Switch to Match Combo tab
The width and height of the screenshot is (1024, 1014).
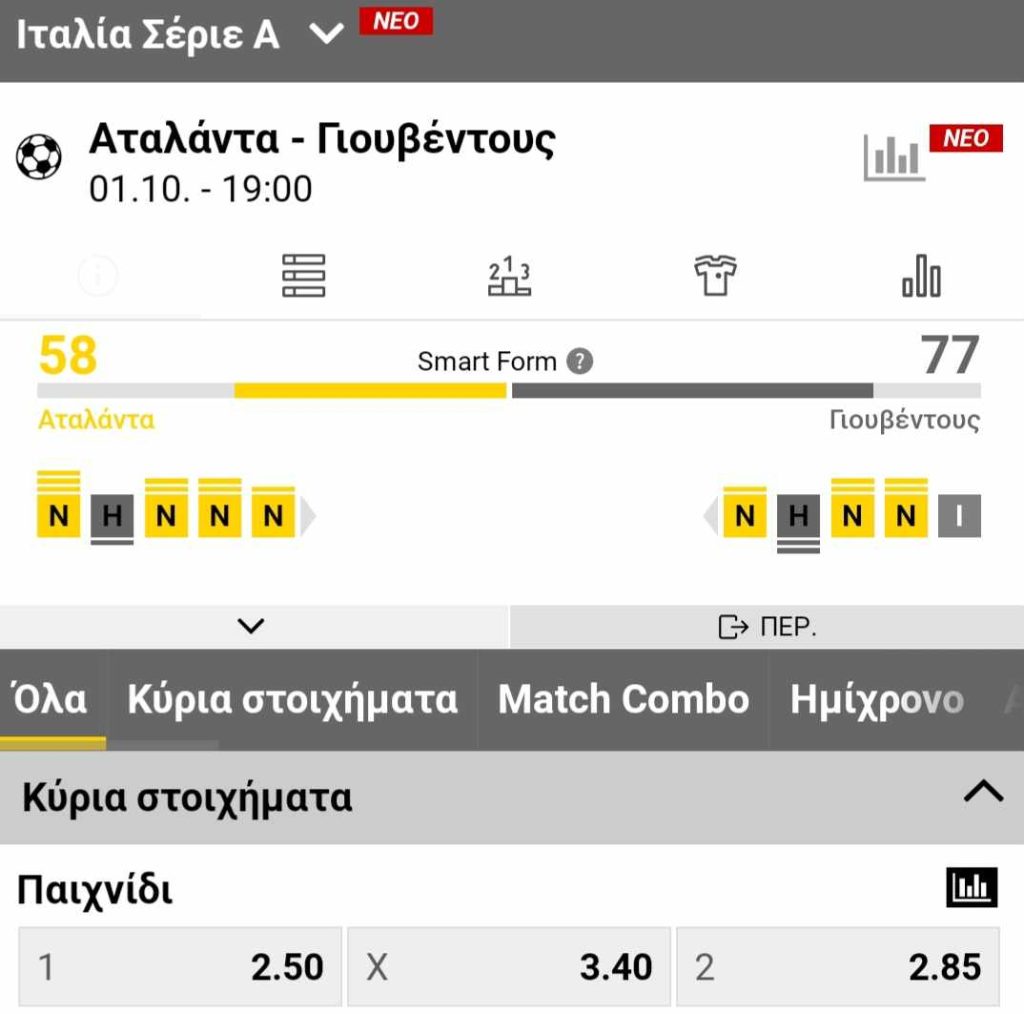point(623,699)
